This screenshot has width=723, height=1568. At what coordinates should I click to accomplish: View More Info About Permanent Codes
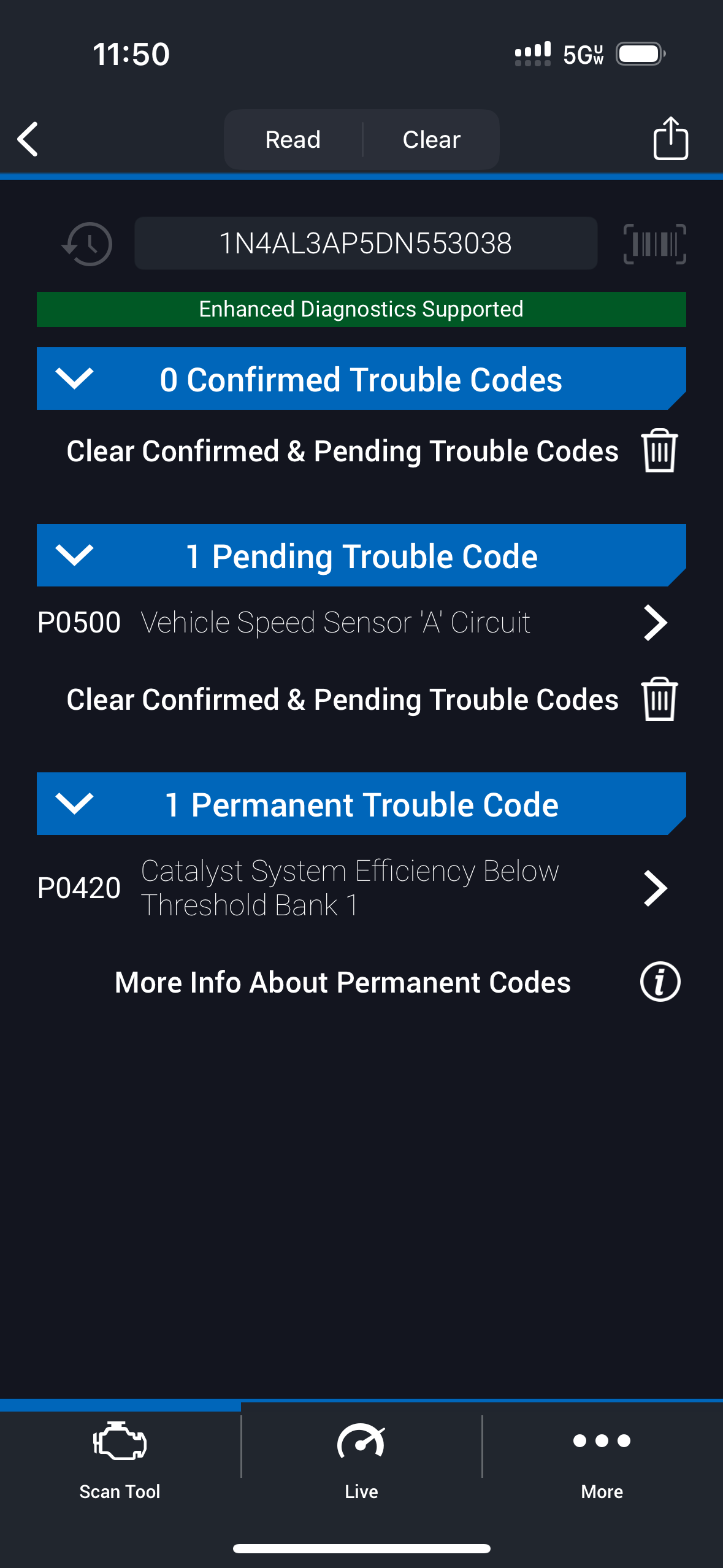tap(660, 982)
